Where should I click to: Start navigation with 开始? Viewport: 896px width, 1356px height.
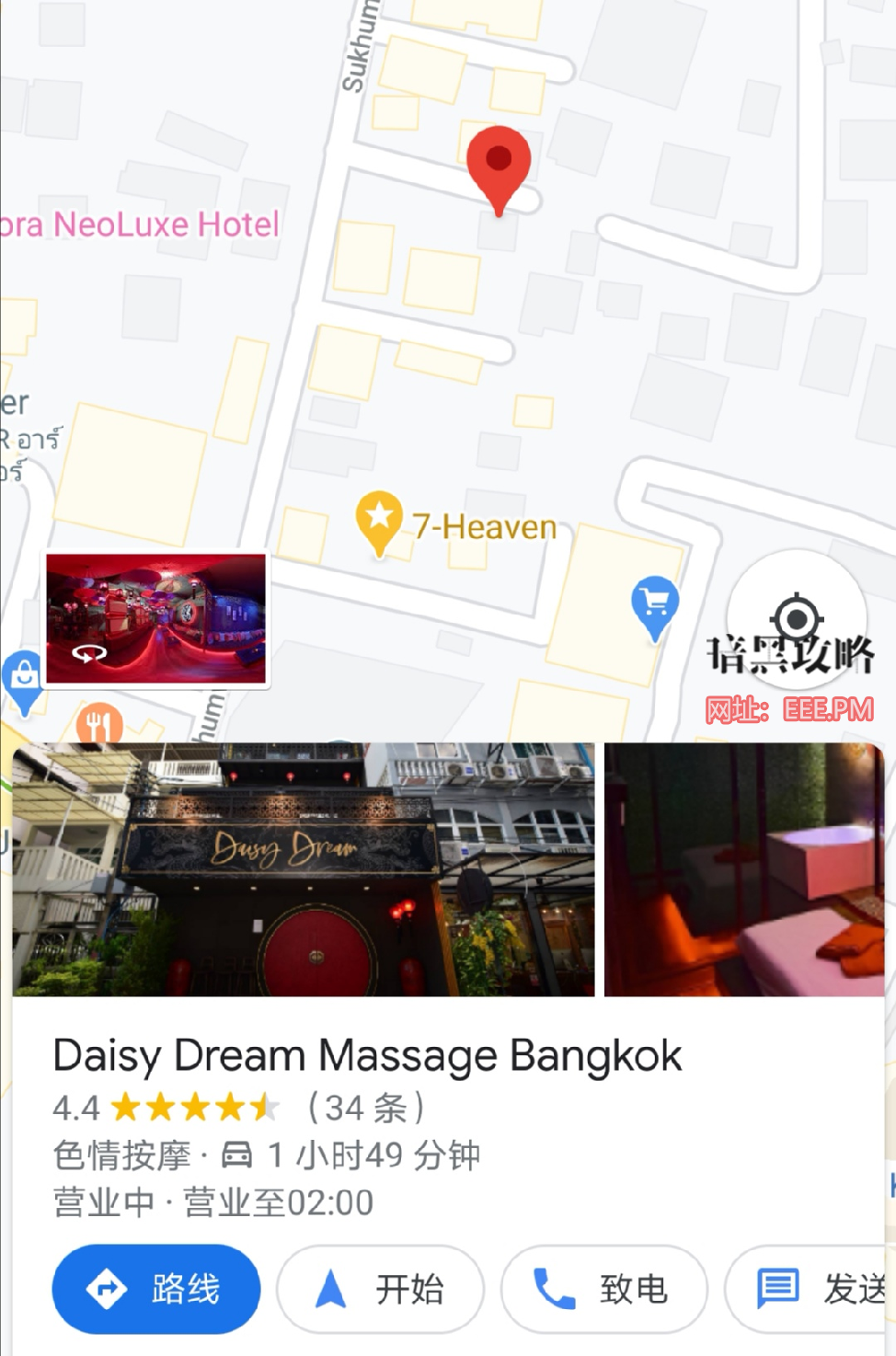point(380,1289)
